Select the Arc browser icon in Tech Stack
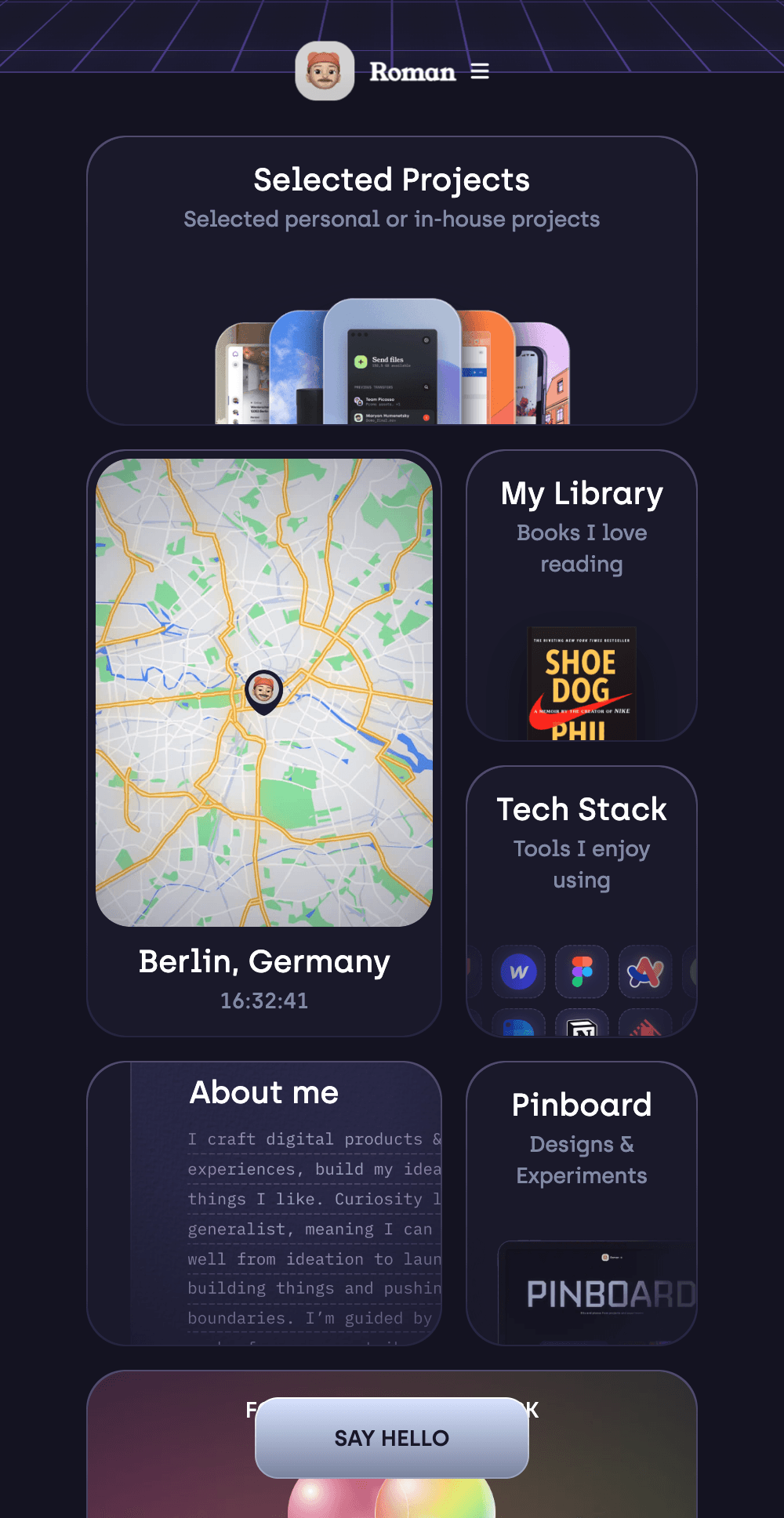This screenshot has height=1518, width=784. pyautogui.click(x=644, y=972)
